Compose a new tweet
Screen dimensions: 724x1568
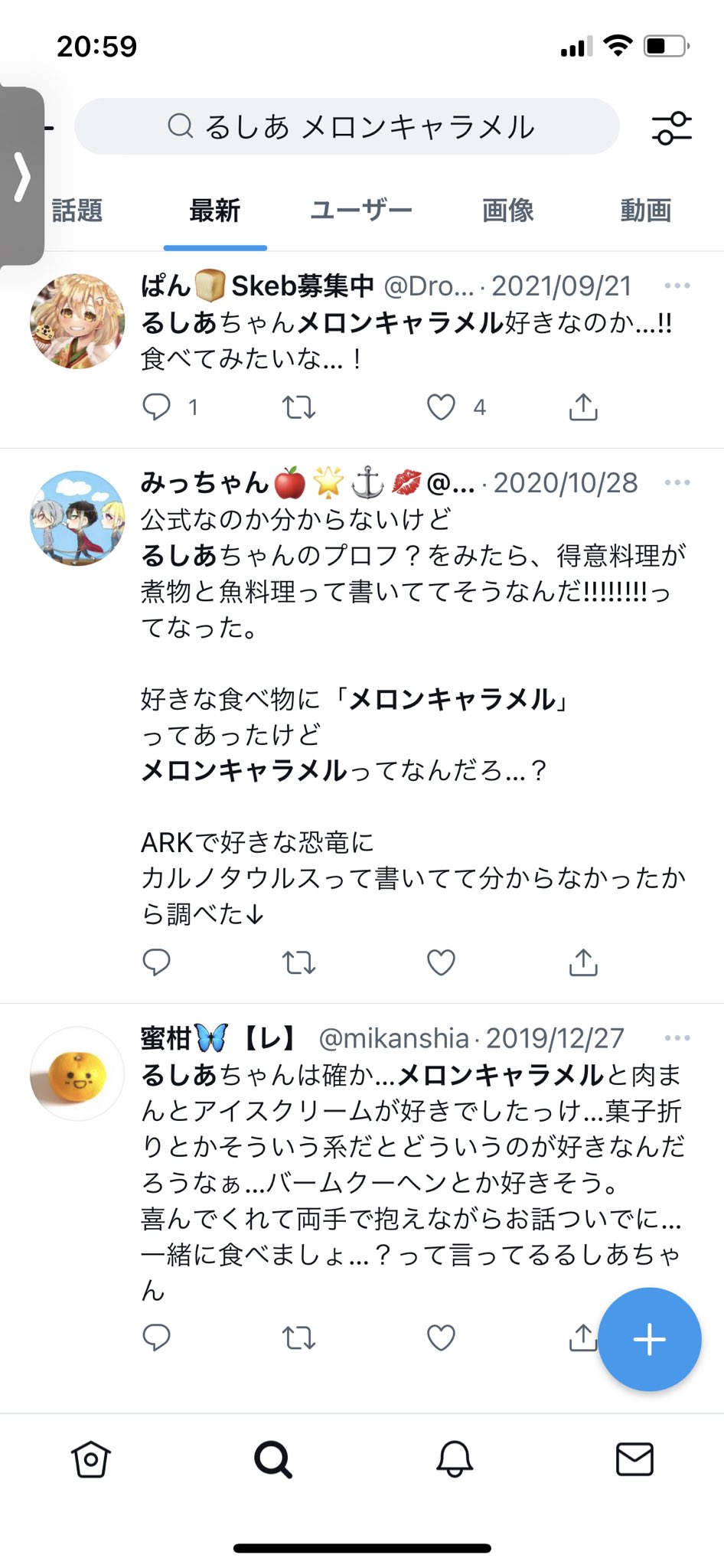click(649, 1339)
